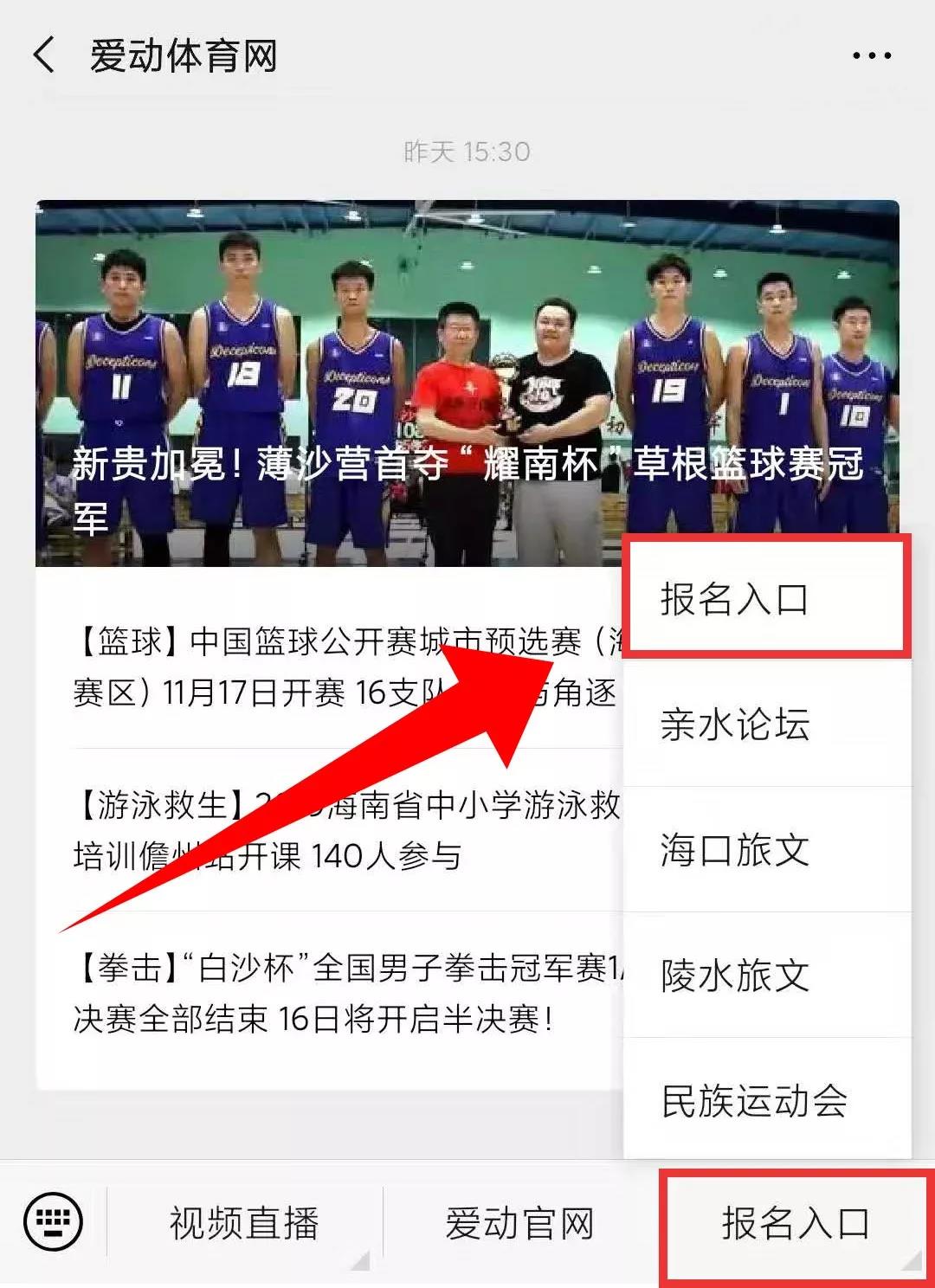
Task: Open the 视频直播 bottom menu
Action: 244,1223
